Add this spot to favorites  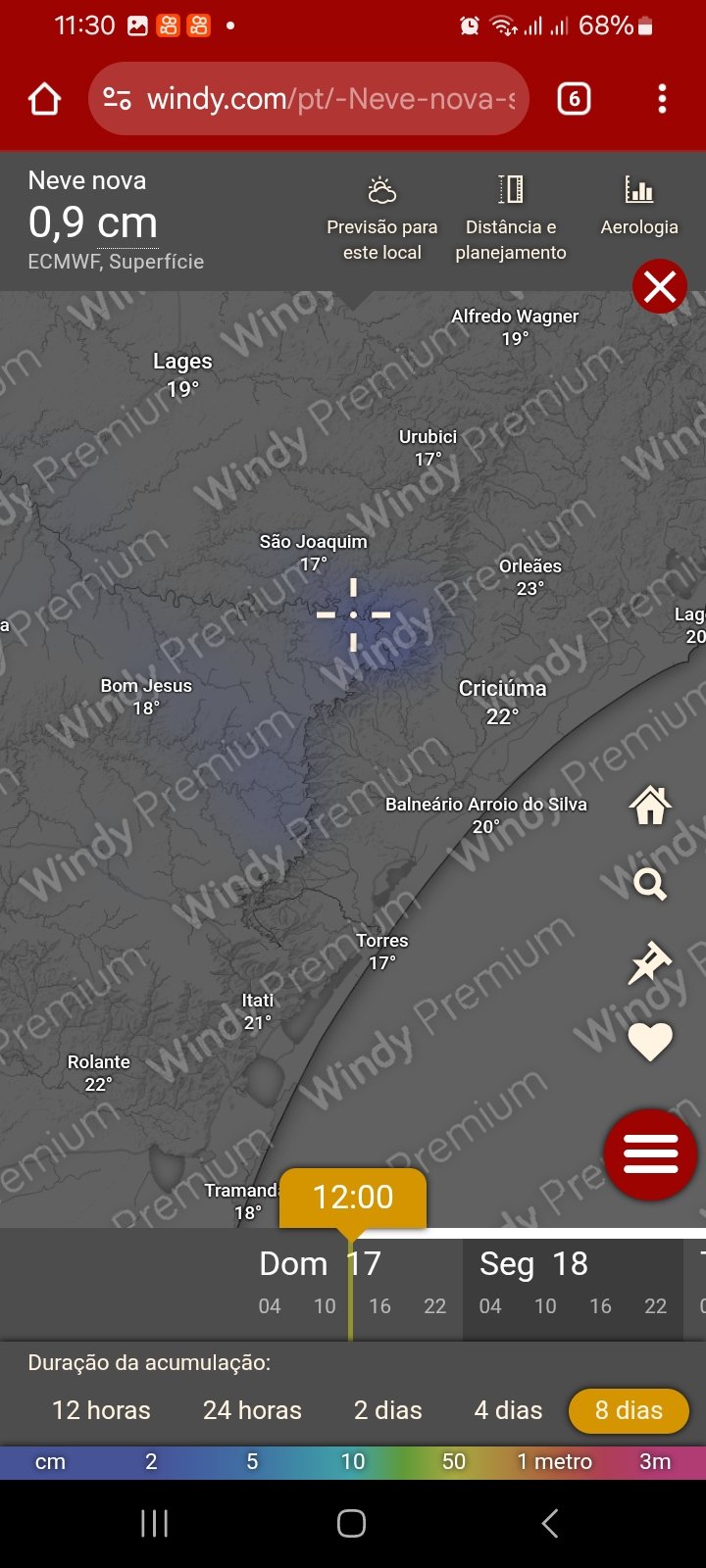click(x=650, y=1041)
